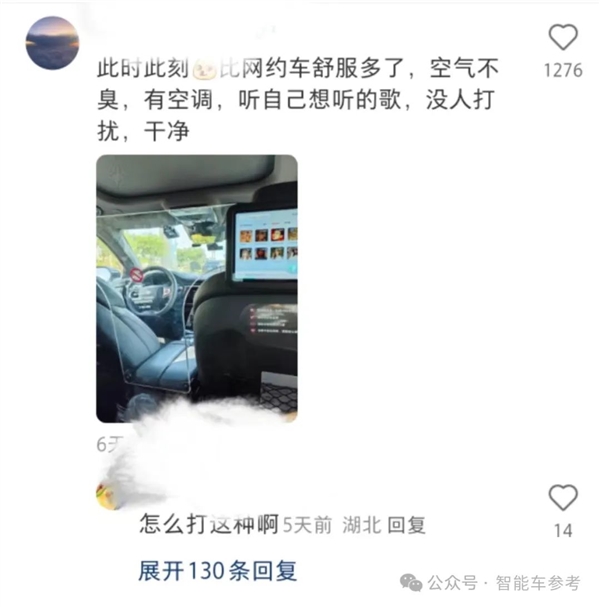The height and width of the screenshot is (607, 600).
Task: Like the comment with 1276 likes
Action: (x=563, y=38)
